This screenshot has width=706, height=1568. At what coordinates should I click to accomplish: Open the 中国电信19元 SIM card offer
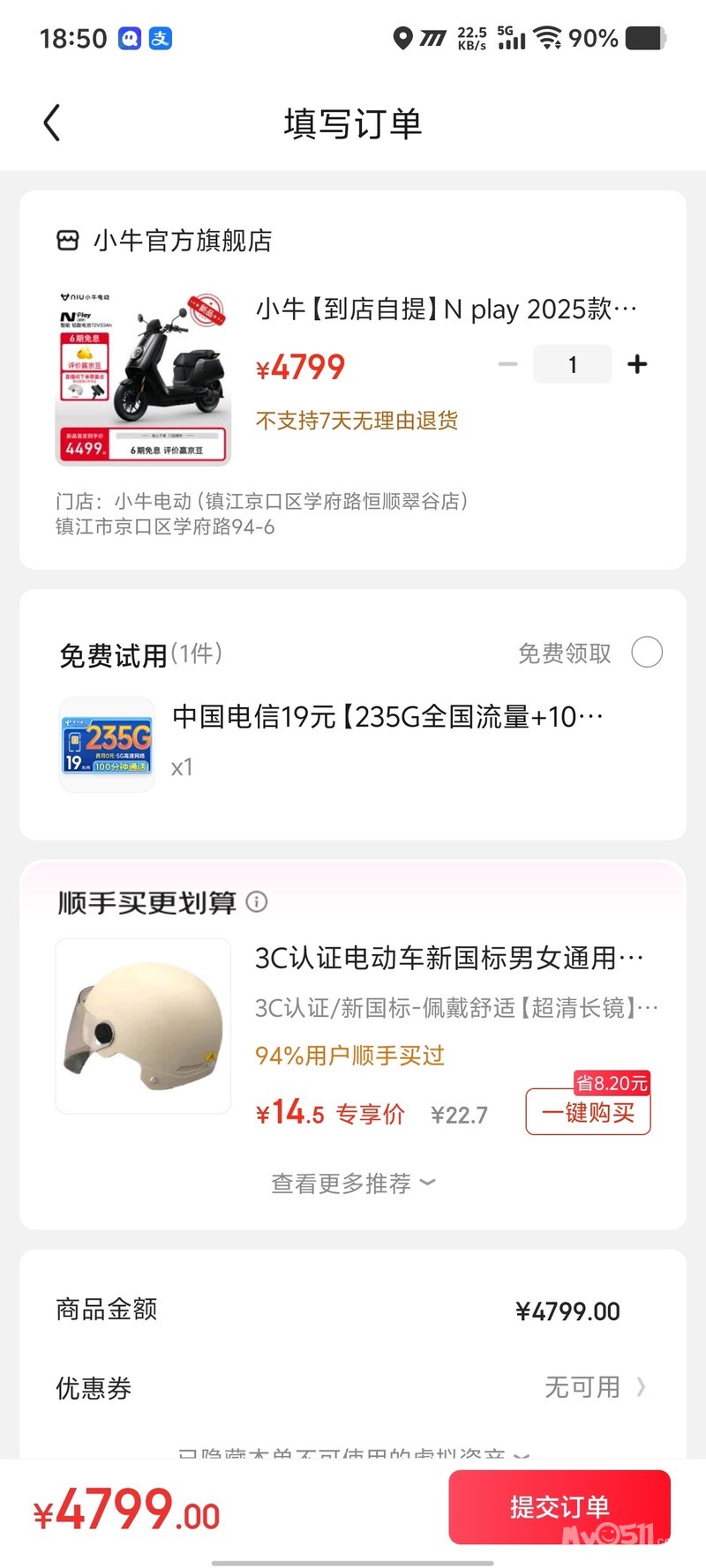[x=387, y=717]
